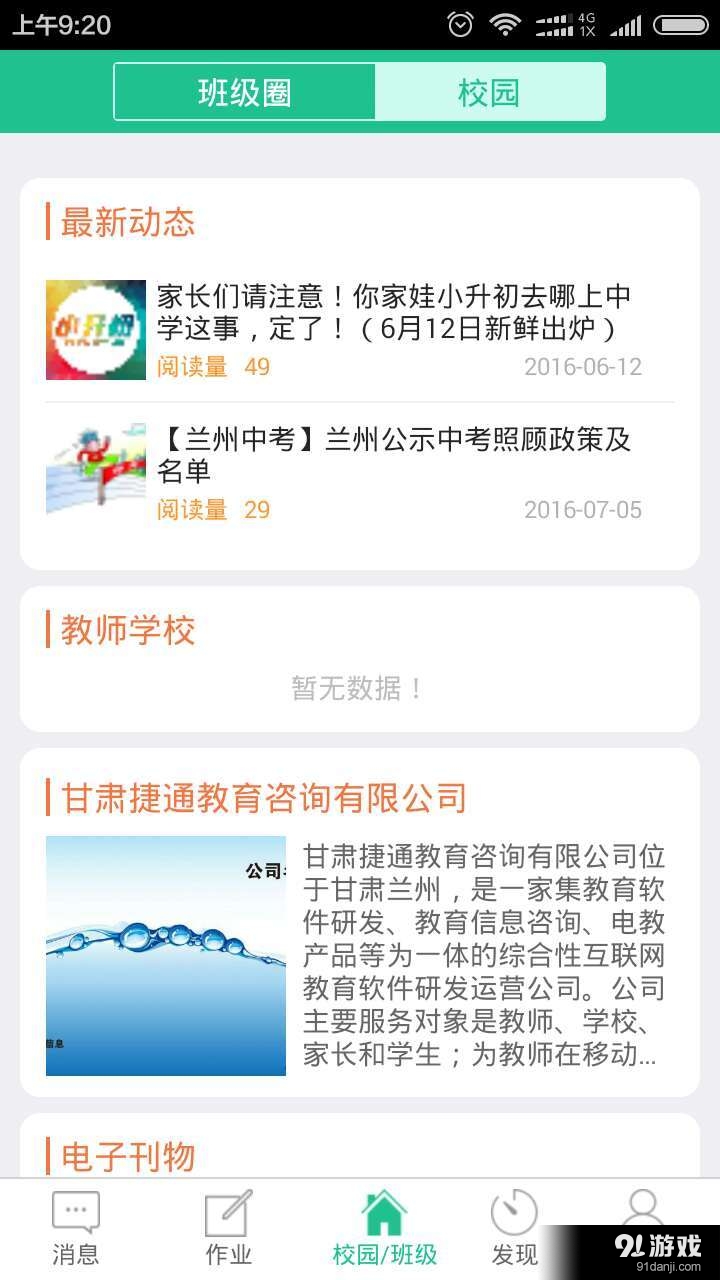
Task: Click the 电子刊物 section heading
Action: 126,1156
